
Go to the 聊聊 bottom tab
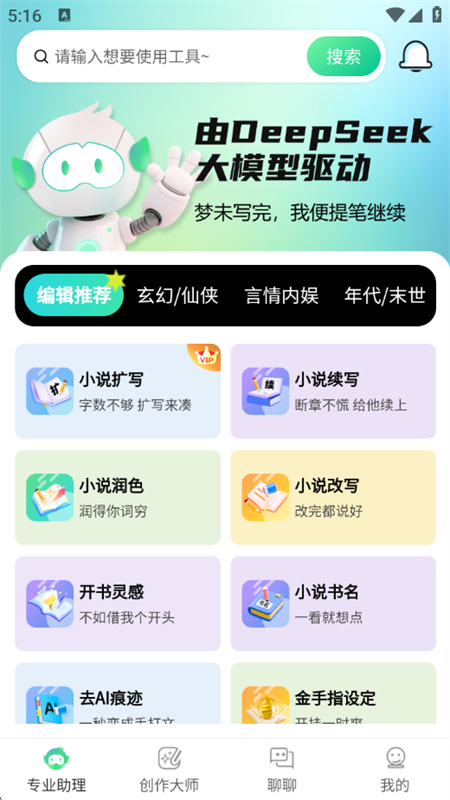pos(282,769)
